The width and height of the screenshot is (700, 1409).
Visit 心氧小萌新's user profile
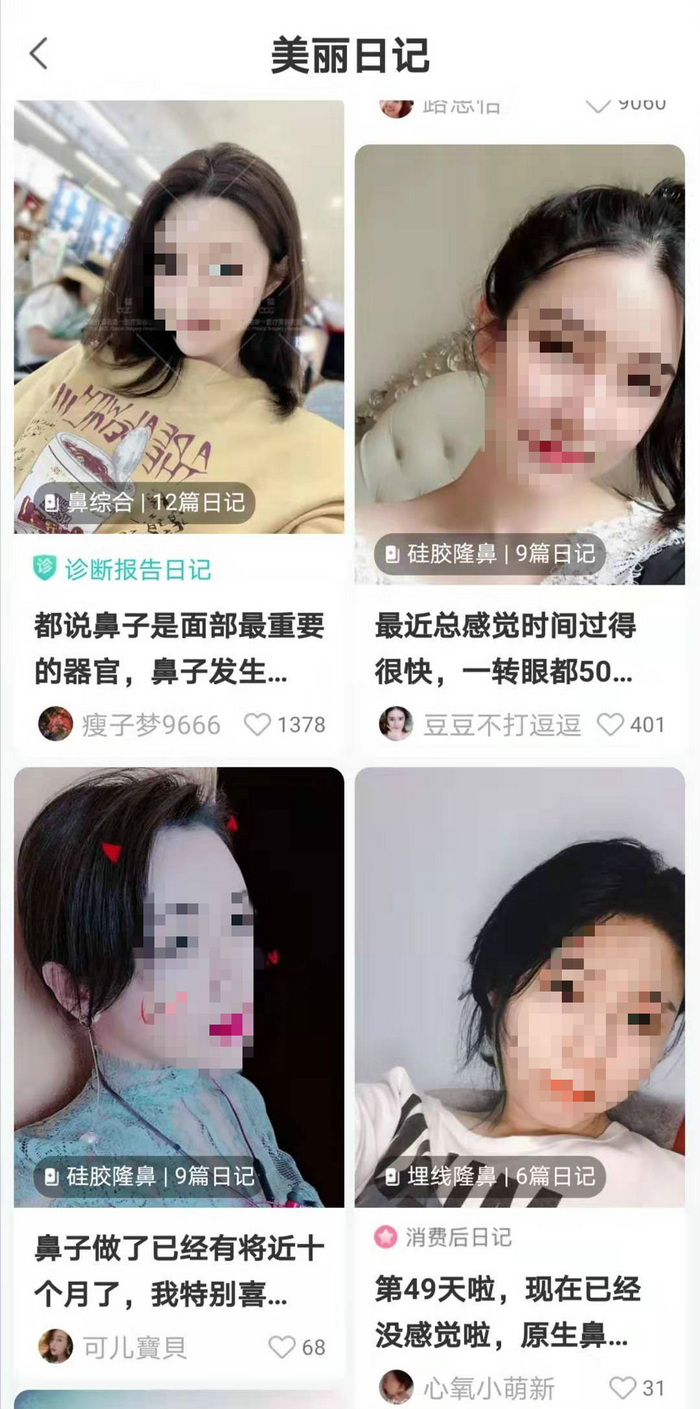[396, 1387]
